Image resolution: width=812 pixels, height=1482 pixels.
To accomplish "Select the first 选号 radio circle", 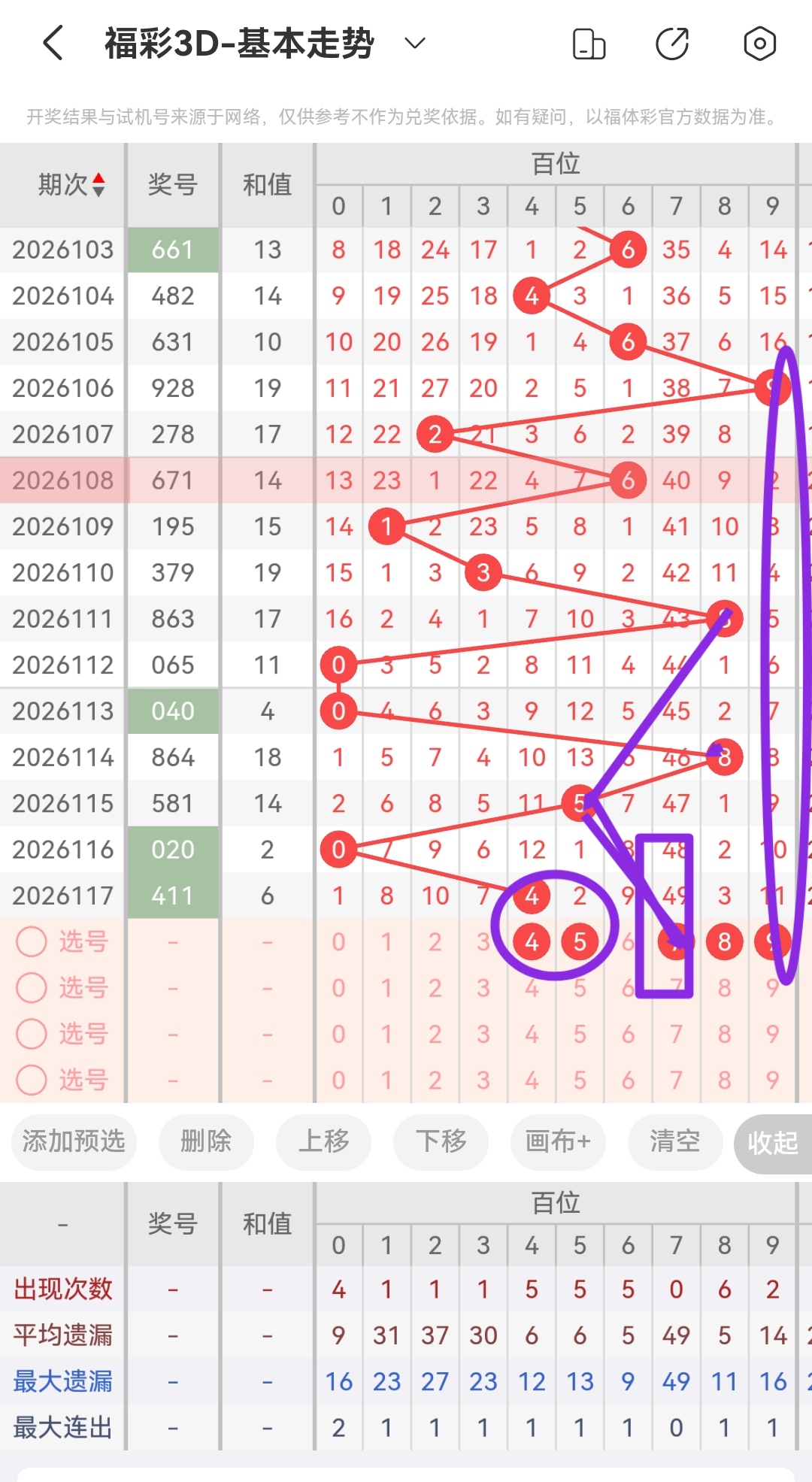I will 32,941.
